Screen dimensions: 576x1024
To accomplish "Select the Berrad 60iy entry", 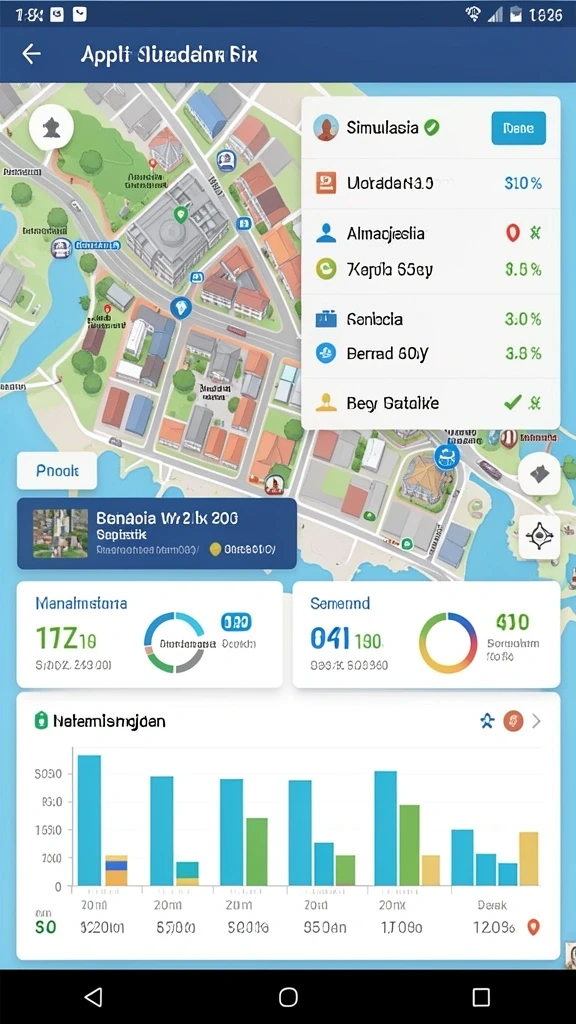I will (430, 353).
